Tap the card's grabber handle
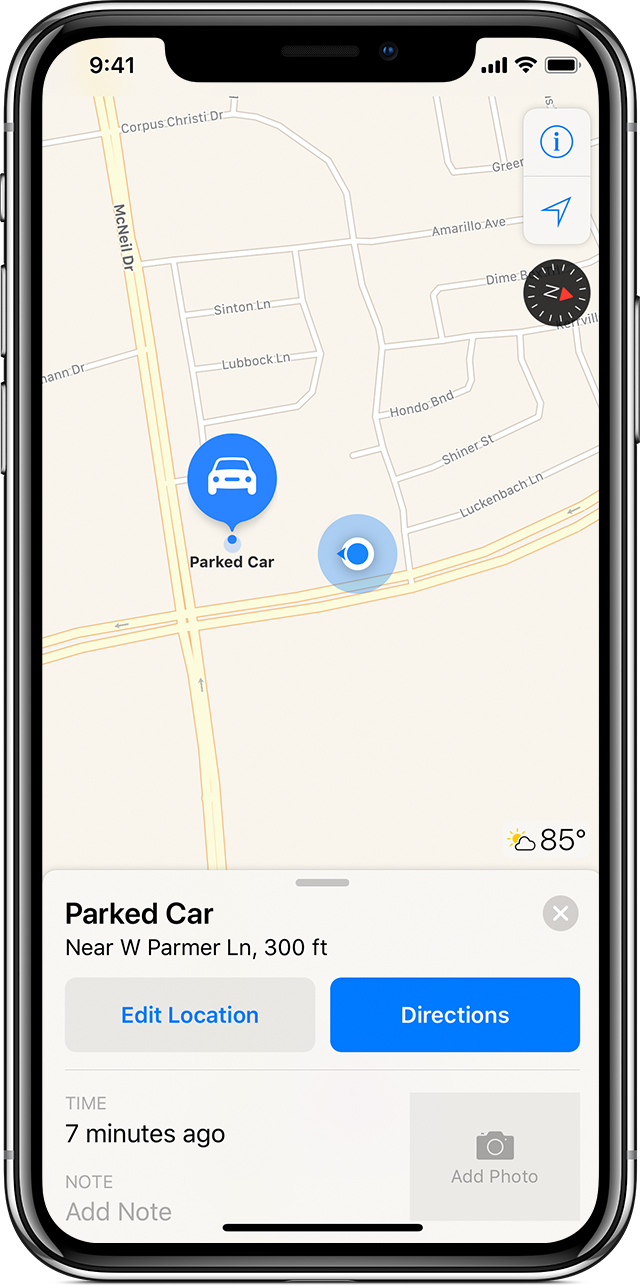The width and height of the screenshot is (640, 1286). pos(322,883)
